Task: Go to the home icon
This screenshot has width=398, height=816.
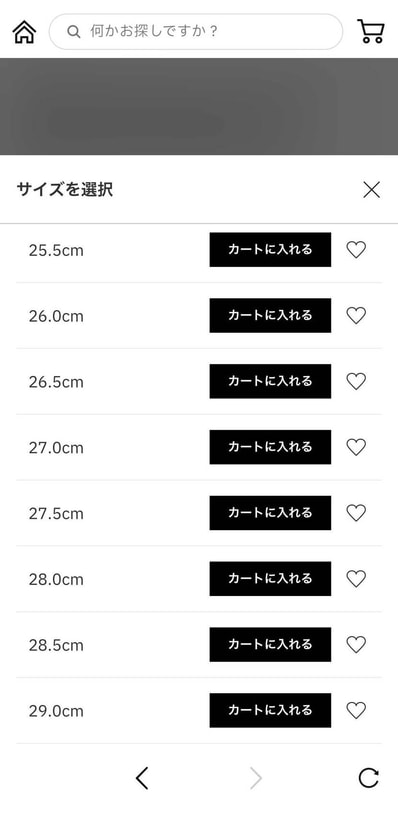Action: click(24, 32)
